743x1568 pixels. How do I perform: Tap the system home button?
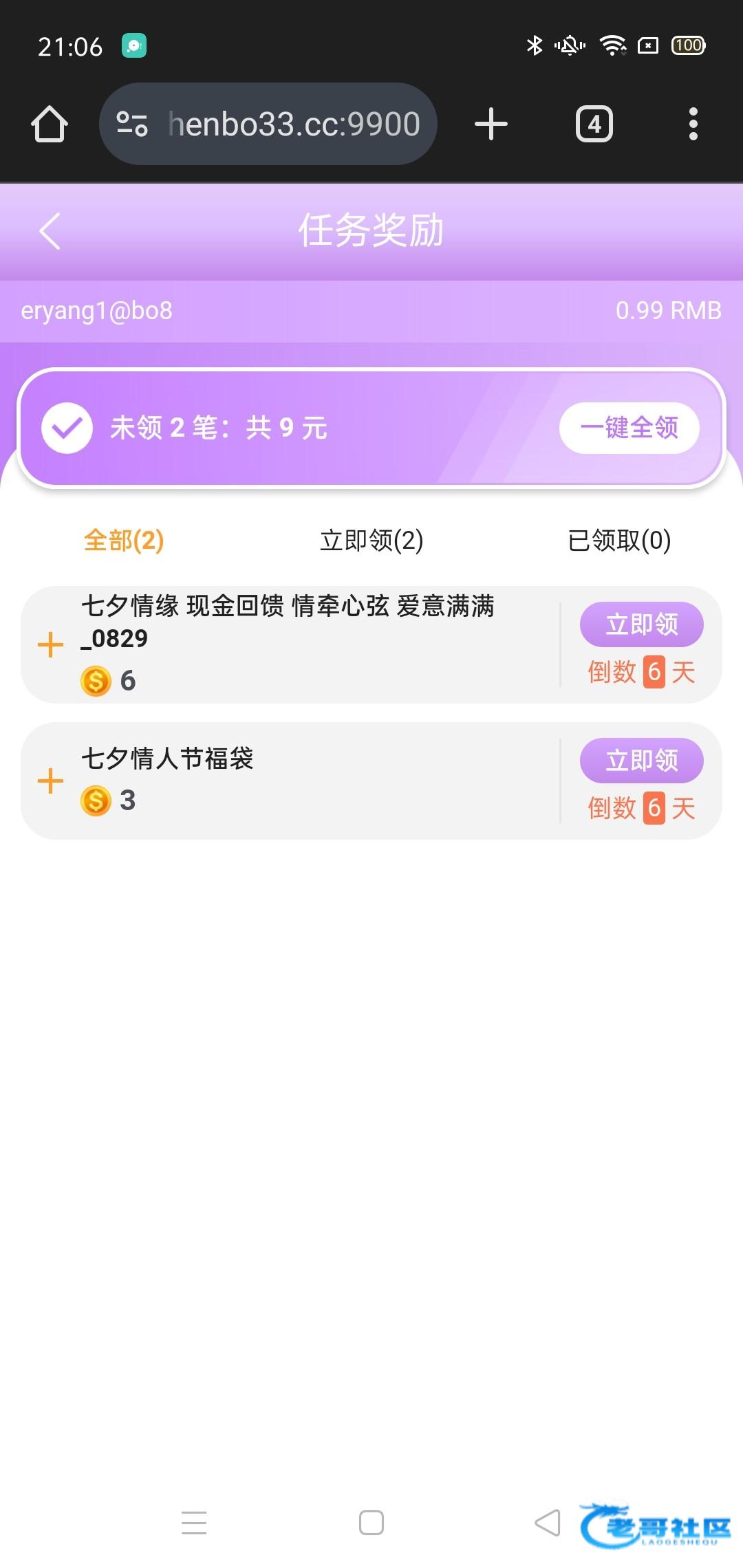coord(371,1523)
